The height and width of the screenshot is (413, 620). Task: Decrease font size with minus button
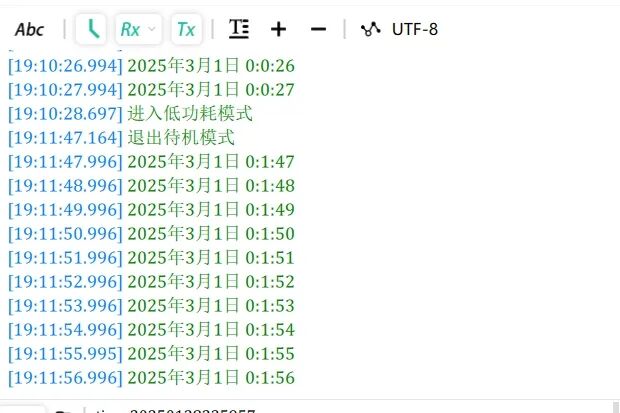(318, 29)
